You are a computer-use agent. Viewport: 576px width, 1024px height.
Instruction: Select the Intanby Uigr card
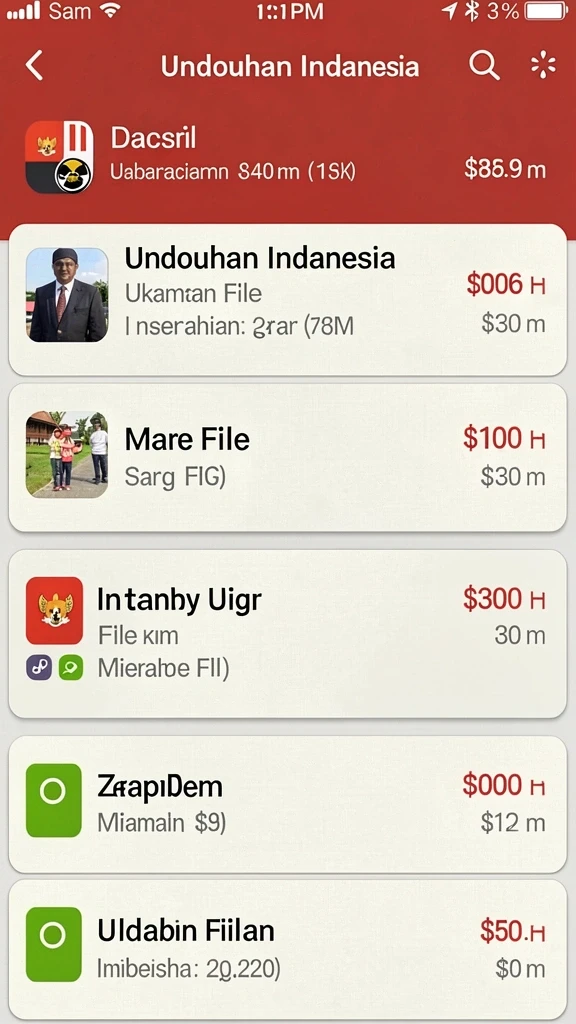coord(288,633)
